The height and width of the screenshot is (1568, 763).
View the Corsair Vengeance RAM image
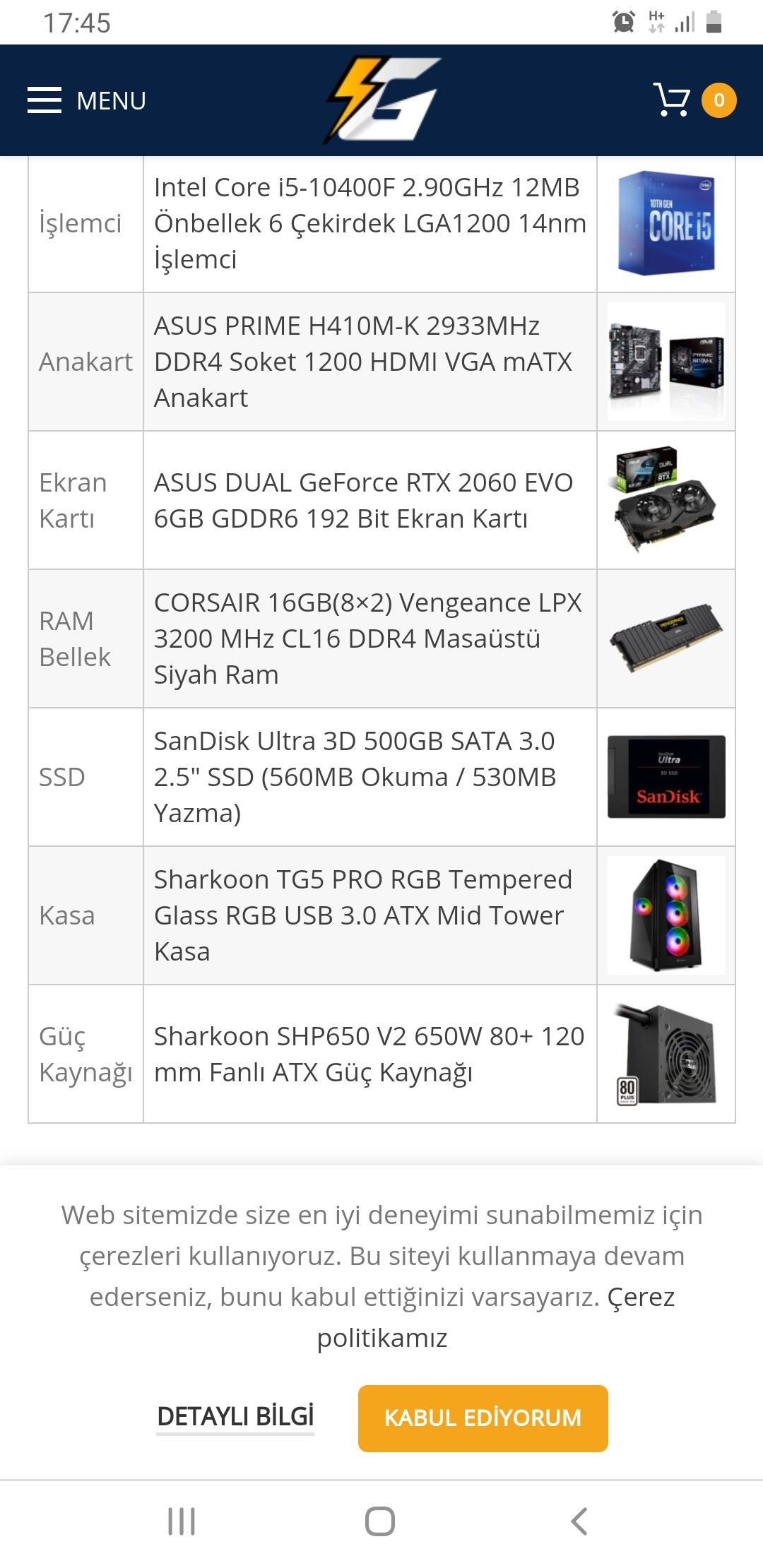tap(666, 637)
